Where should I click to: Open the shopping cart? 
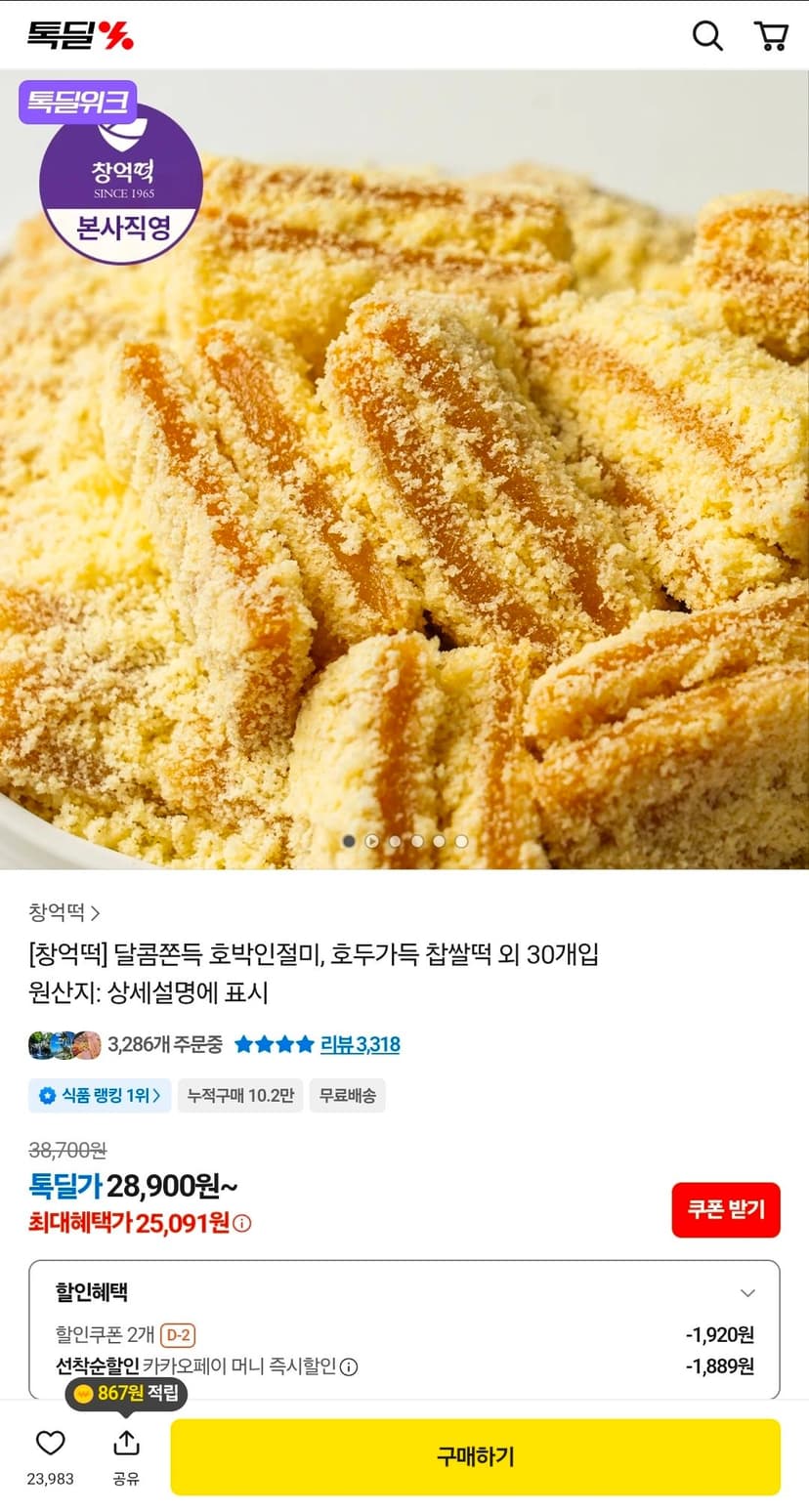click(x=771, y=35)
